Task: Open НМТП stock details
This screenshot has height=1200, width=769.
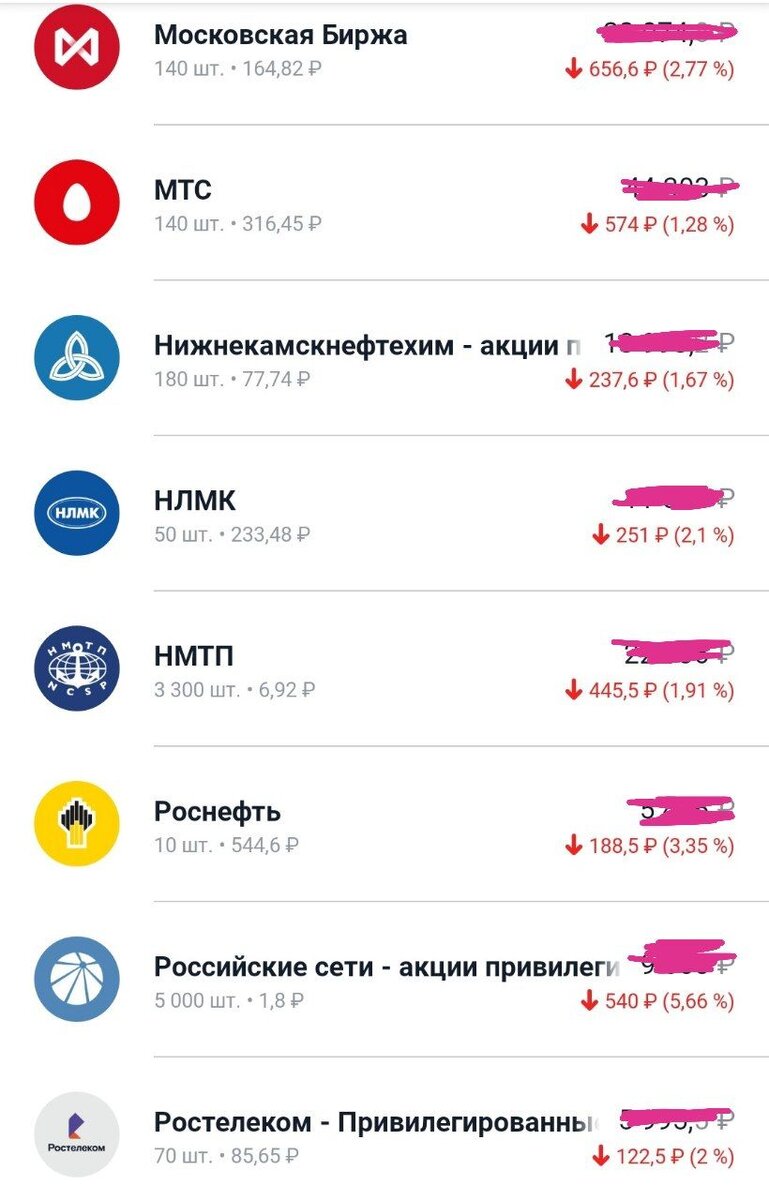Action: coord(194,656)
